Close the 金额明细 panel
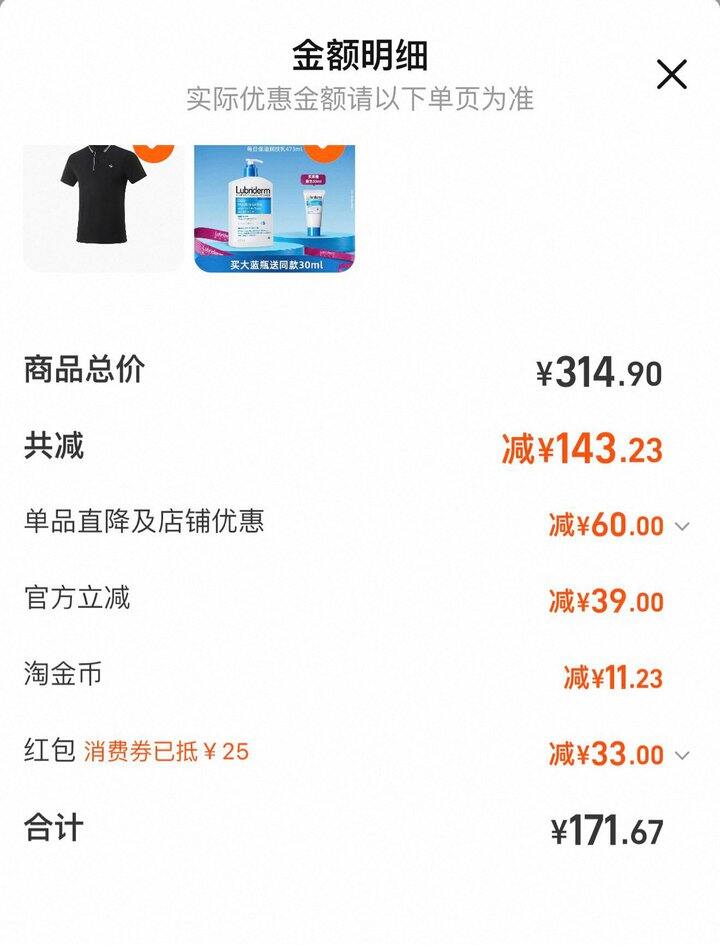 (671, 74)
